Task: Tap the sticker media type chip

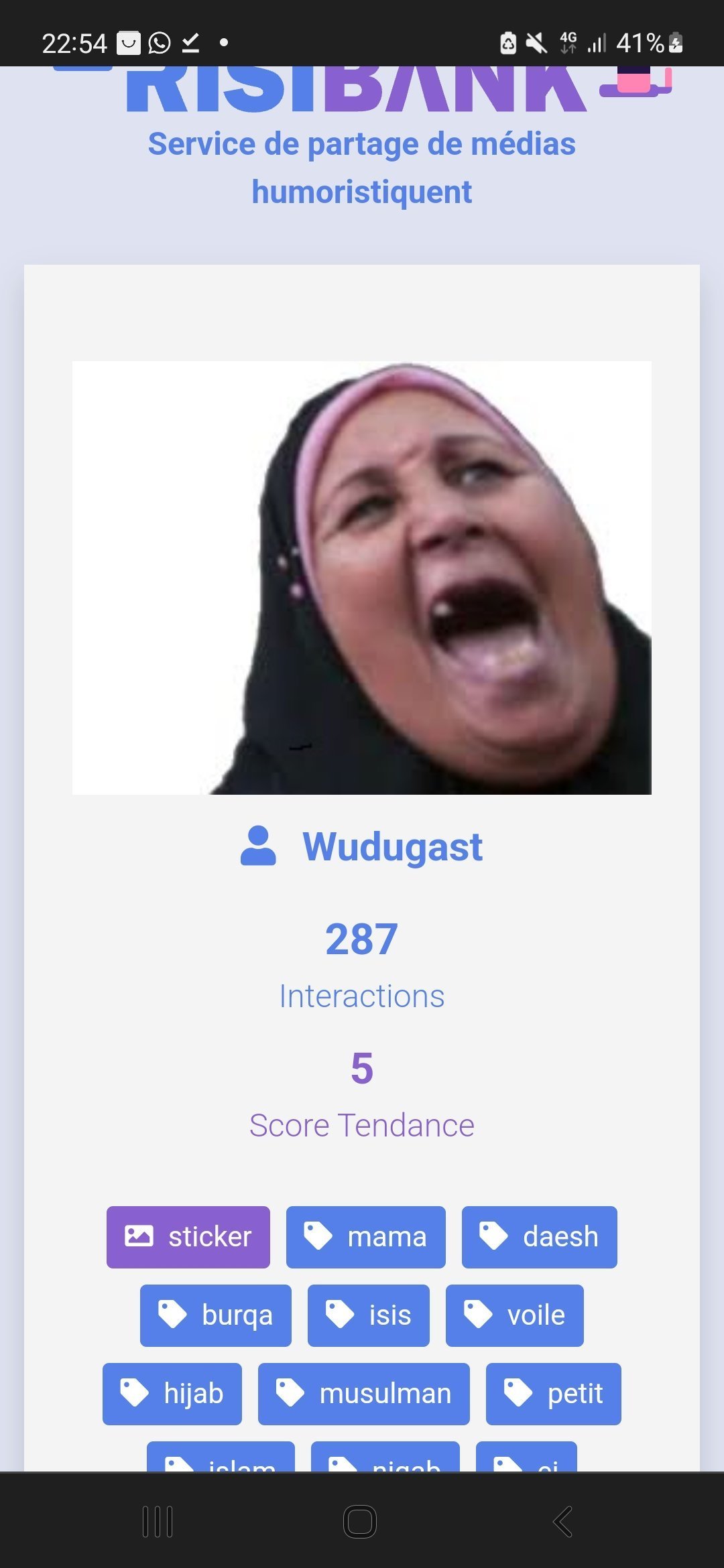Action: point(188,1237)
